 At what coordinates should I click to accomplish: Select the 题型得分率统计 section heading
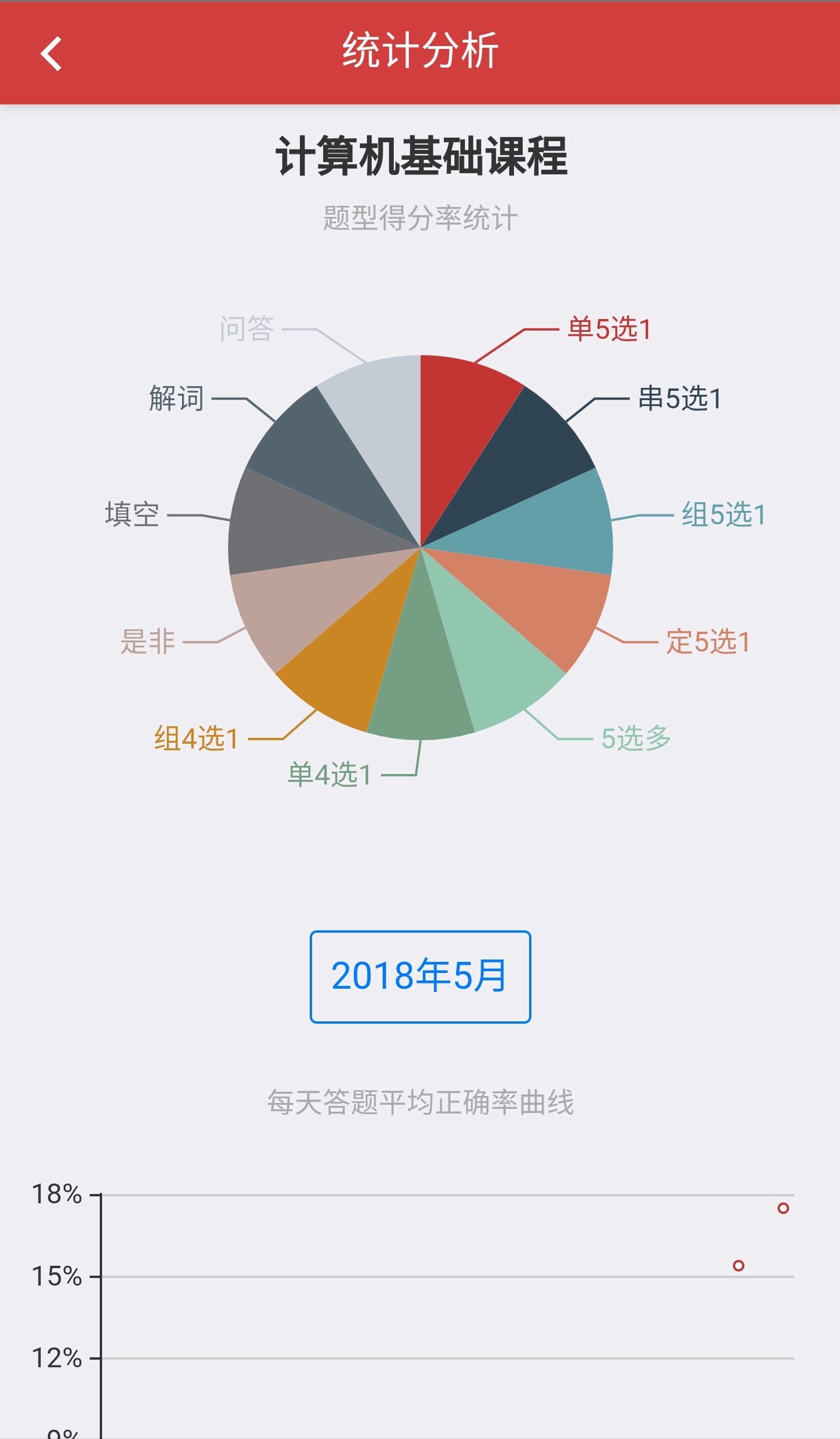tap(419, 218)
